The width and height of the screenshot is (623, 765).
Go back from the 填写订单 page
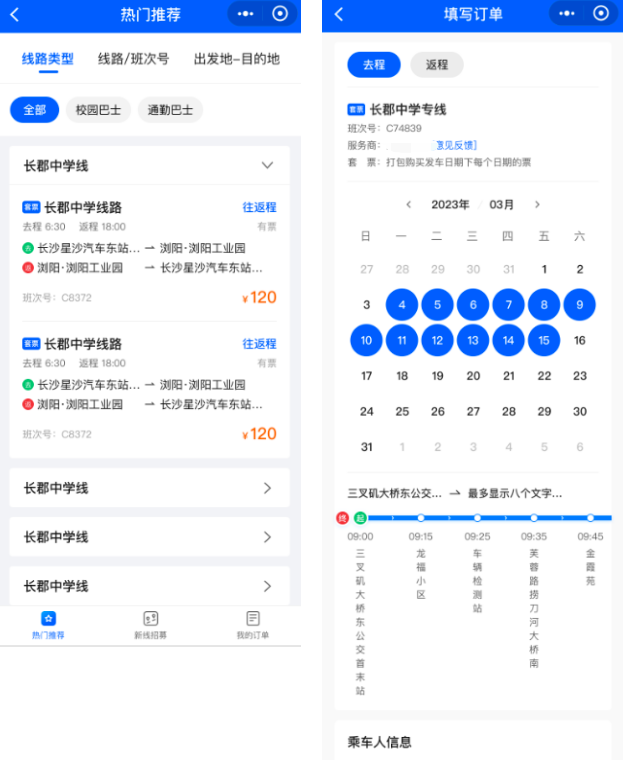(338, 14)
